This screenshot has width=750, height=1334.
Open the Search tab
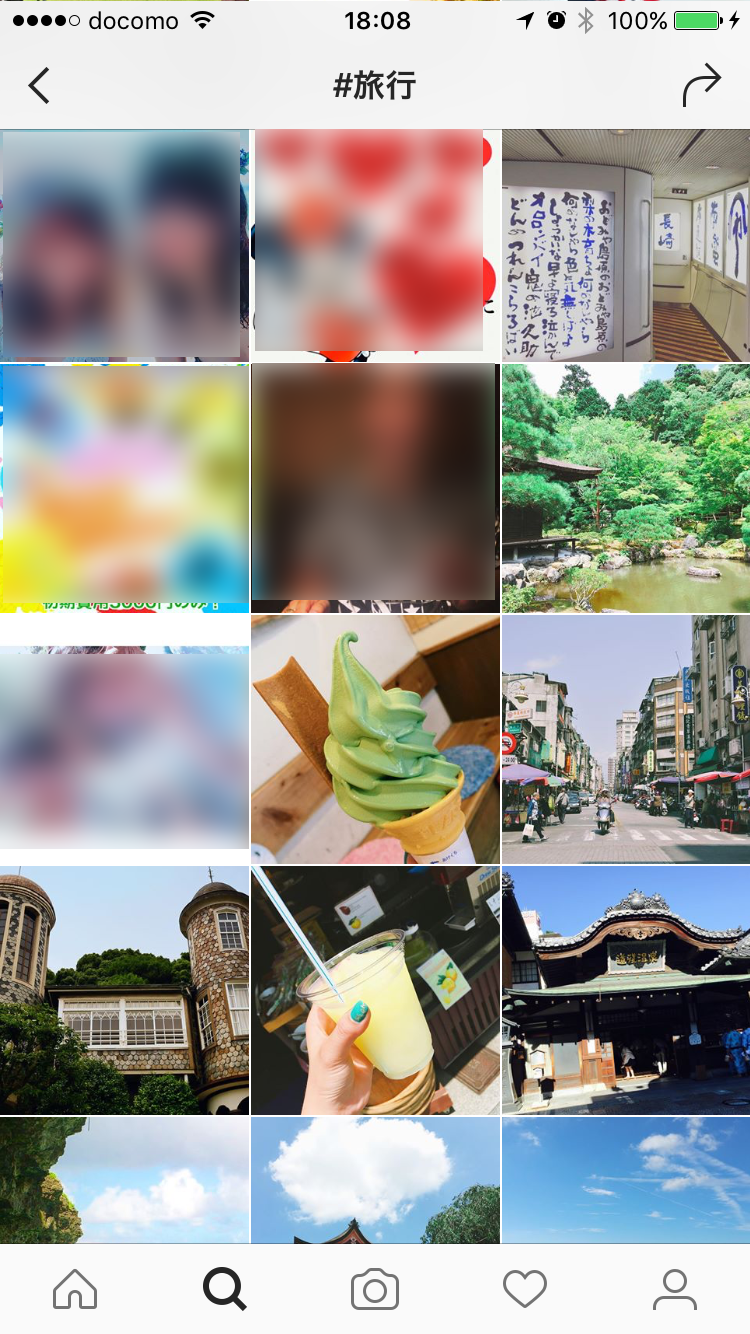pyautogui.click(x=224, y=1289)
